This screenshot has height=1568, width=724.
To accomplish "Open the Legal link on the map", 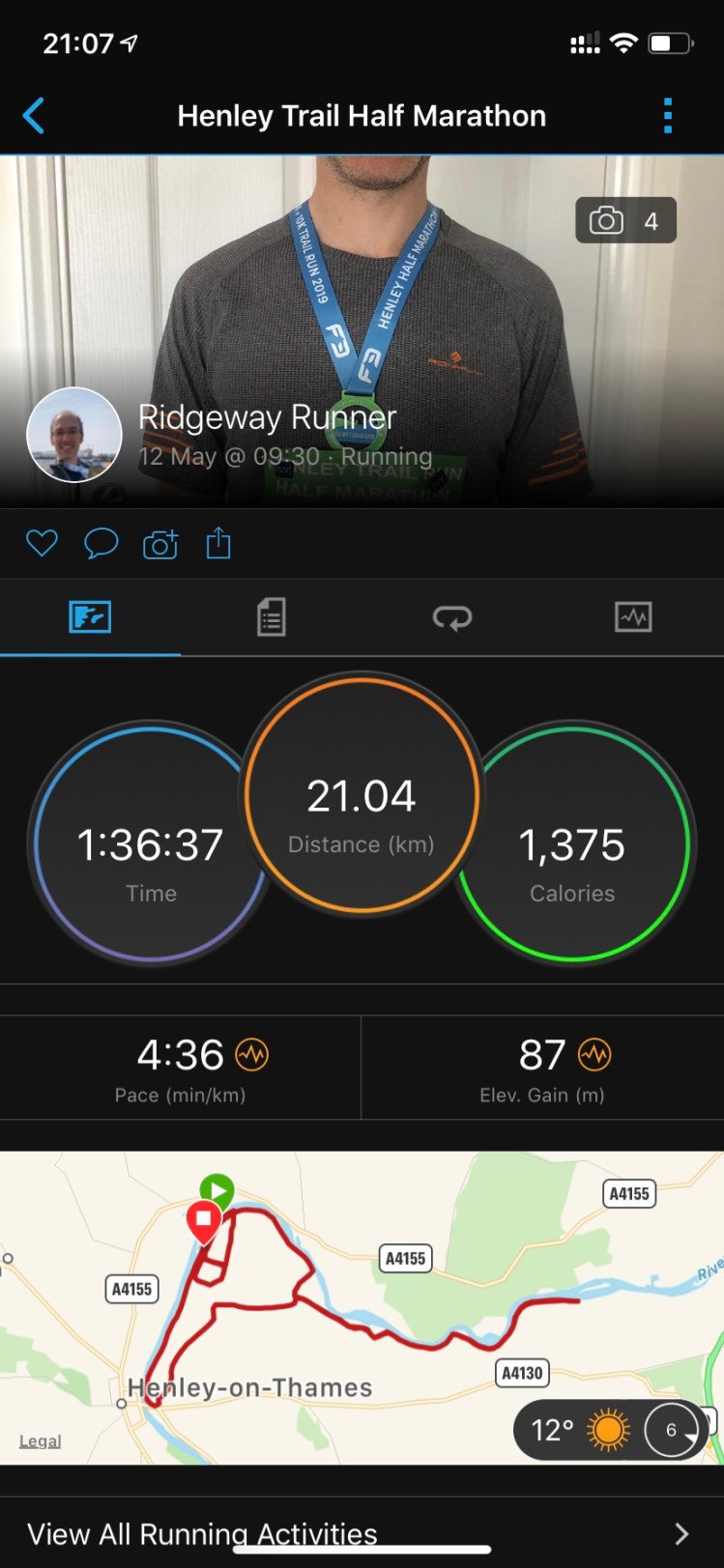I will pos(40,1440).
